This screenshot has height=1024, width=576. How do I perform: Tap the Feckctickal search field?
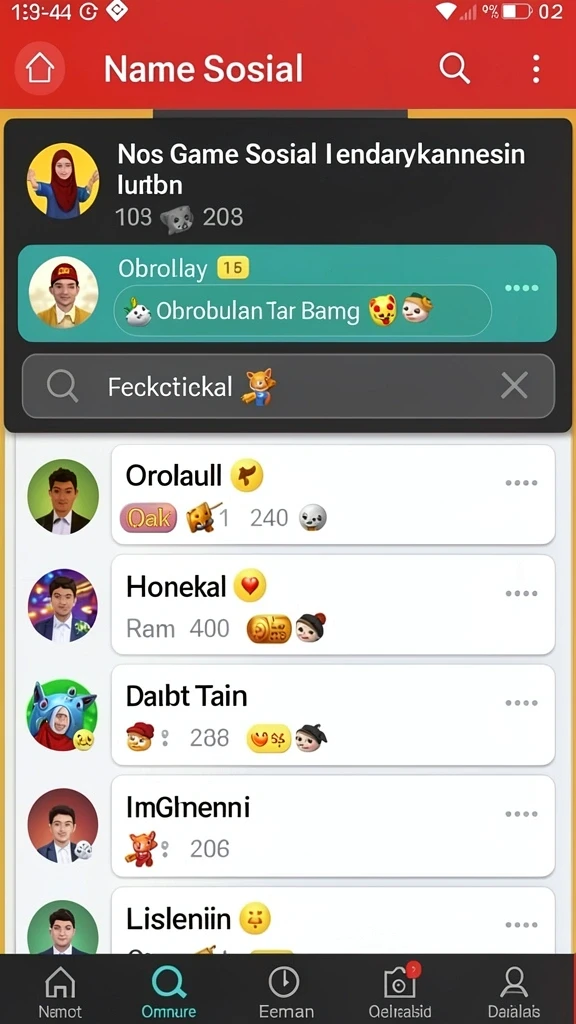[288, 386]
